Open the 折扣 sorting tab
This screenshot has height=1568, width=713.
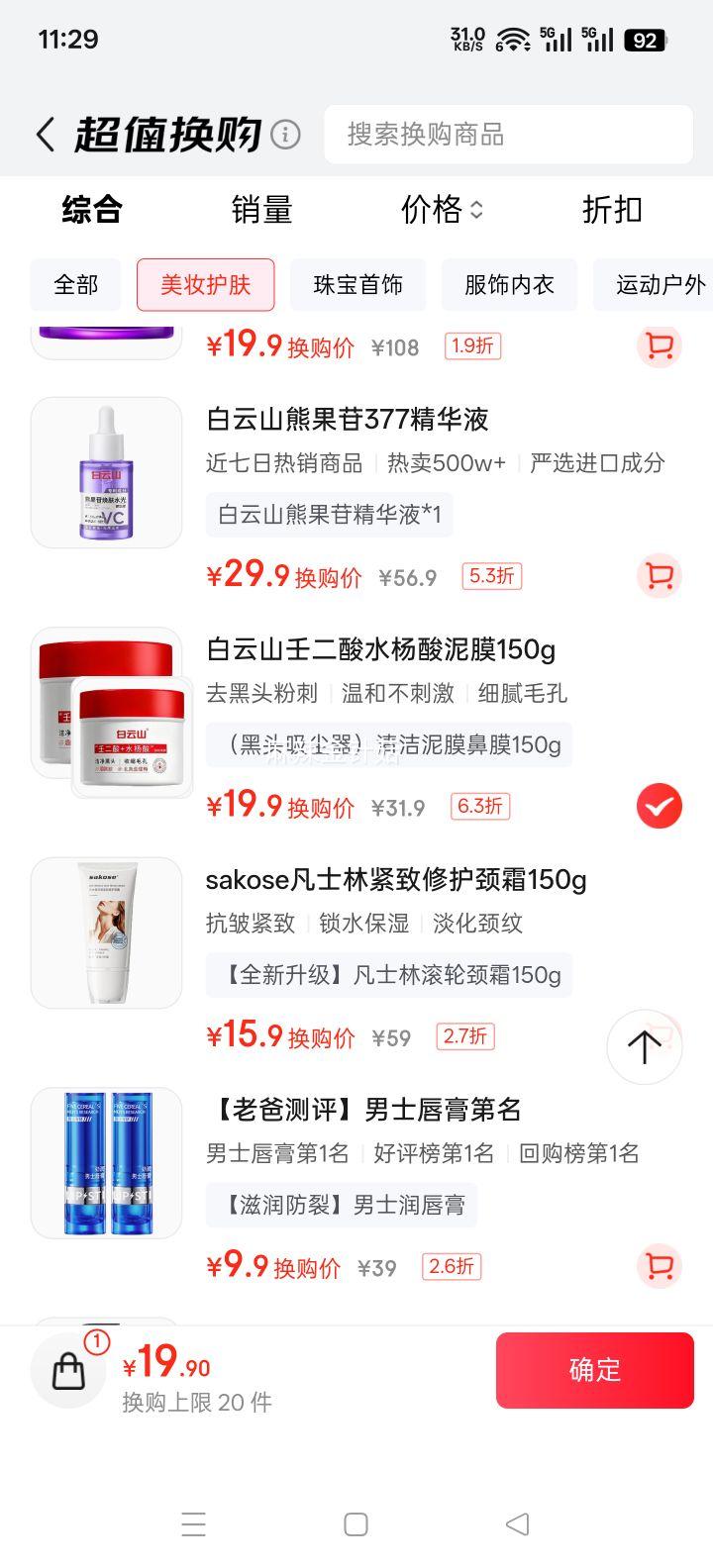(611, 210)
